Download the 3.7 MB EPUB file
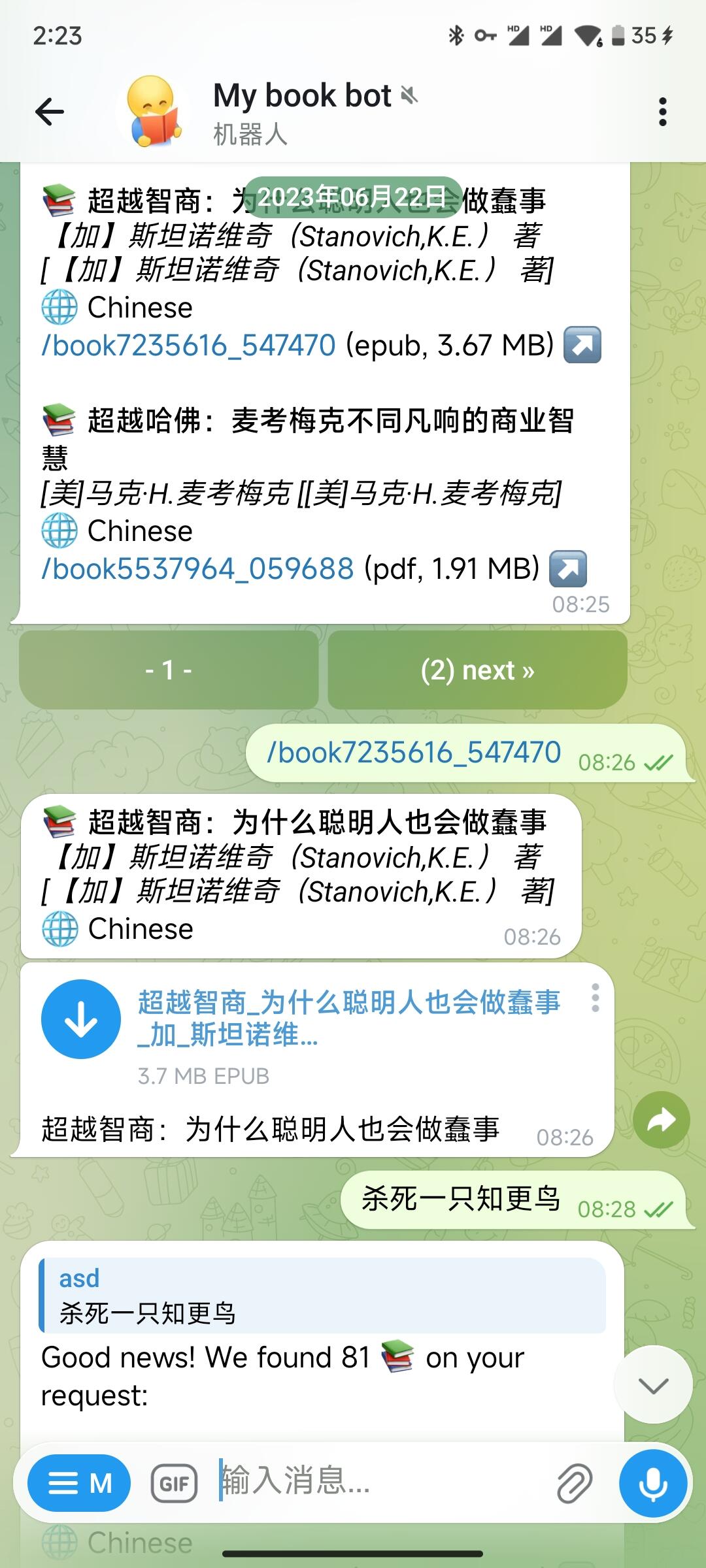 (81, 1019)
